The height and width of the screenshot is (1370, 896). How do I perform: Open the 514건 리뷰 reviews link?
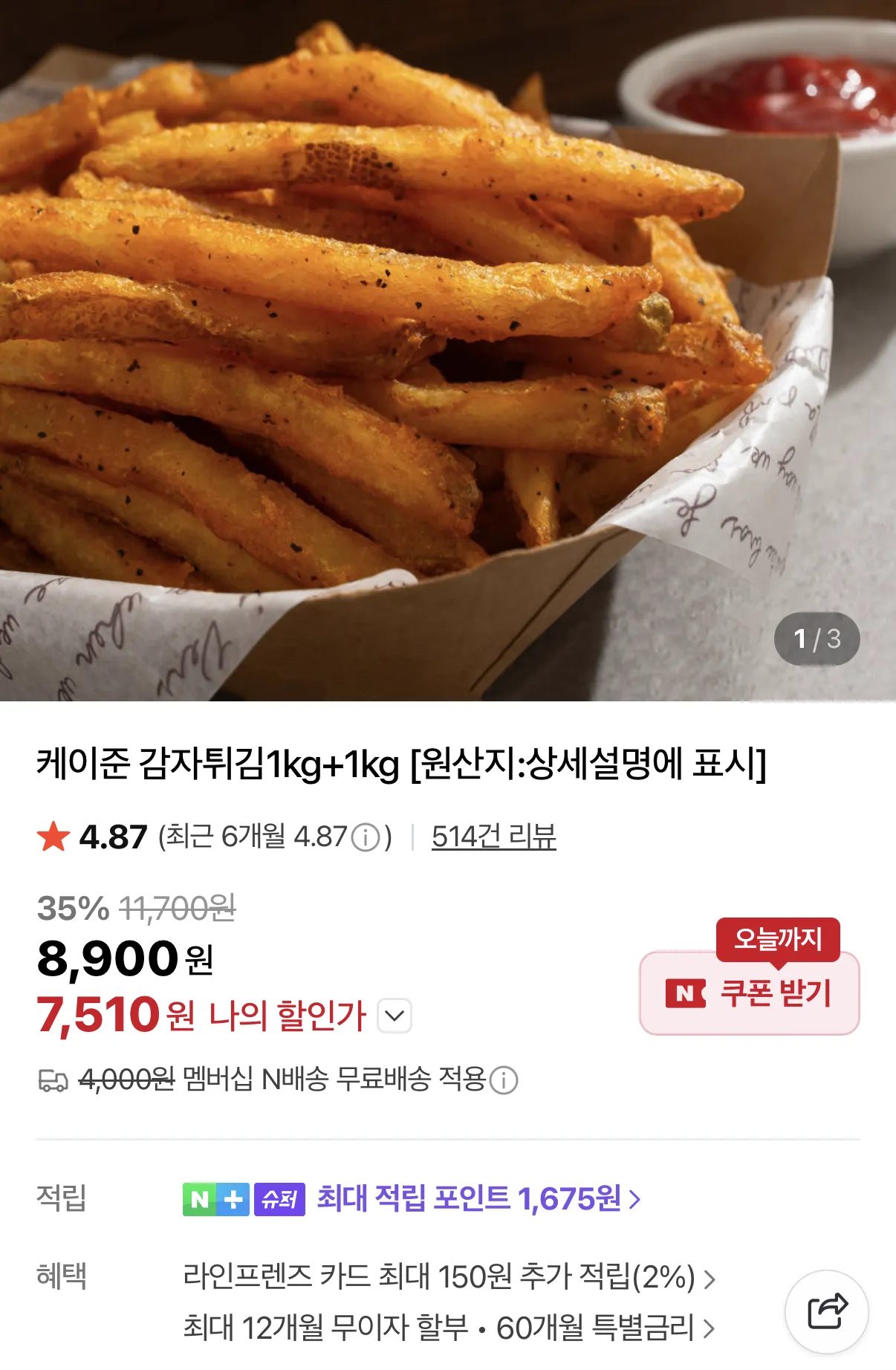click(493, 837)
